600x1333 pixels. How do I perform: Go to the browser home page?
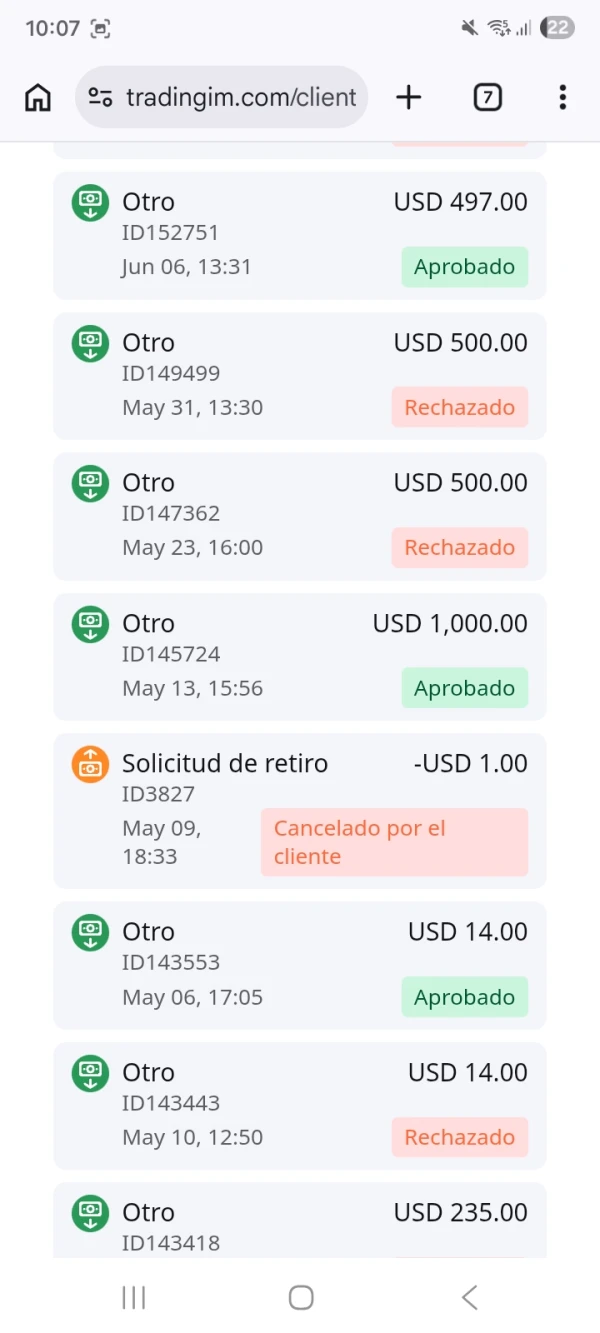coord(38,97)
